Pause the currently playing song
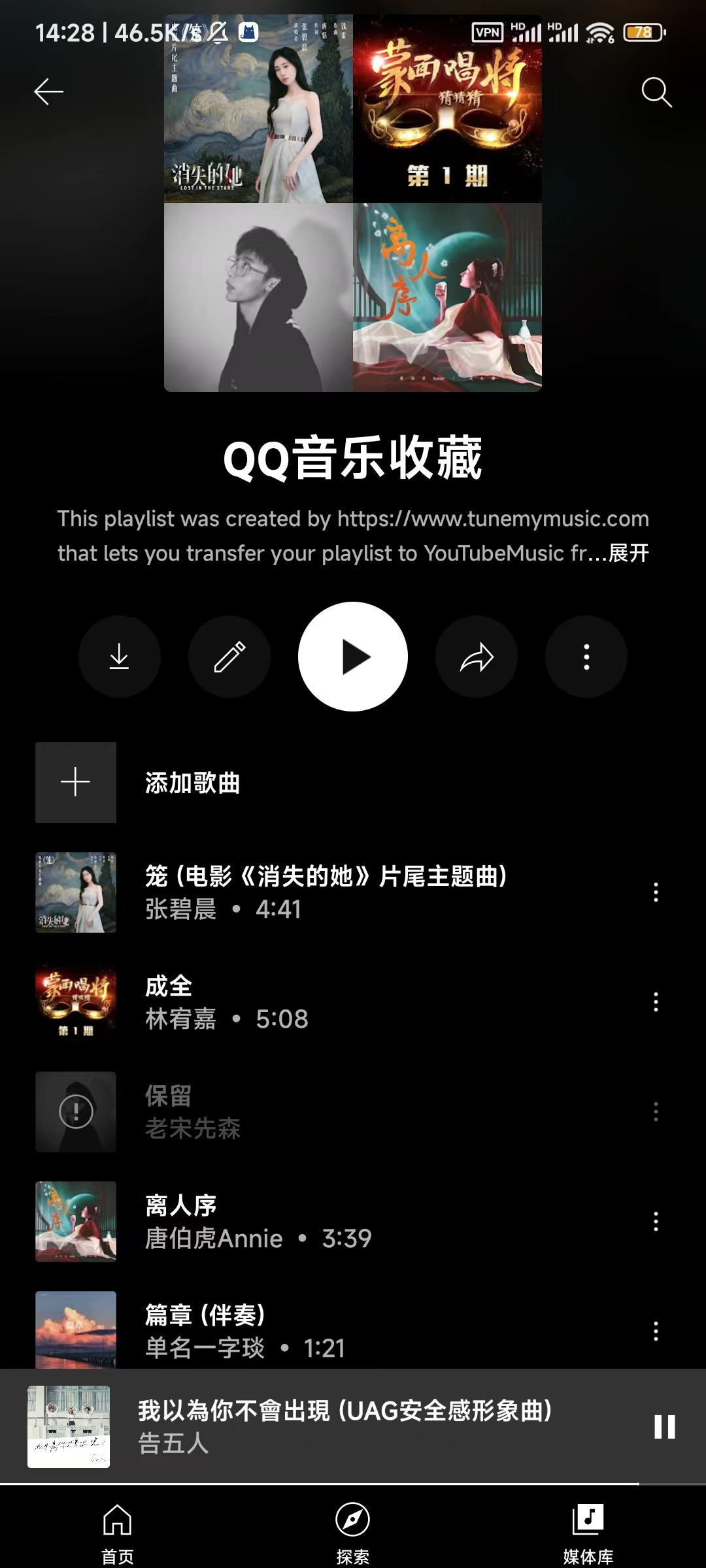 click(x=664, y=1426)
